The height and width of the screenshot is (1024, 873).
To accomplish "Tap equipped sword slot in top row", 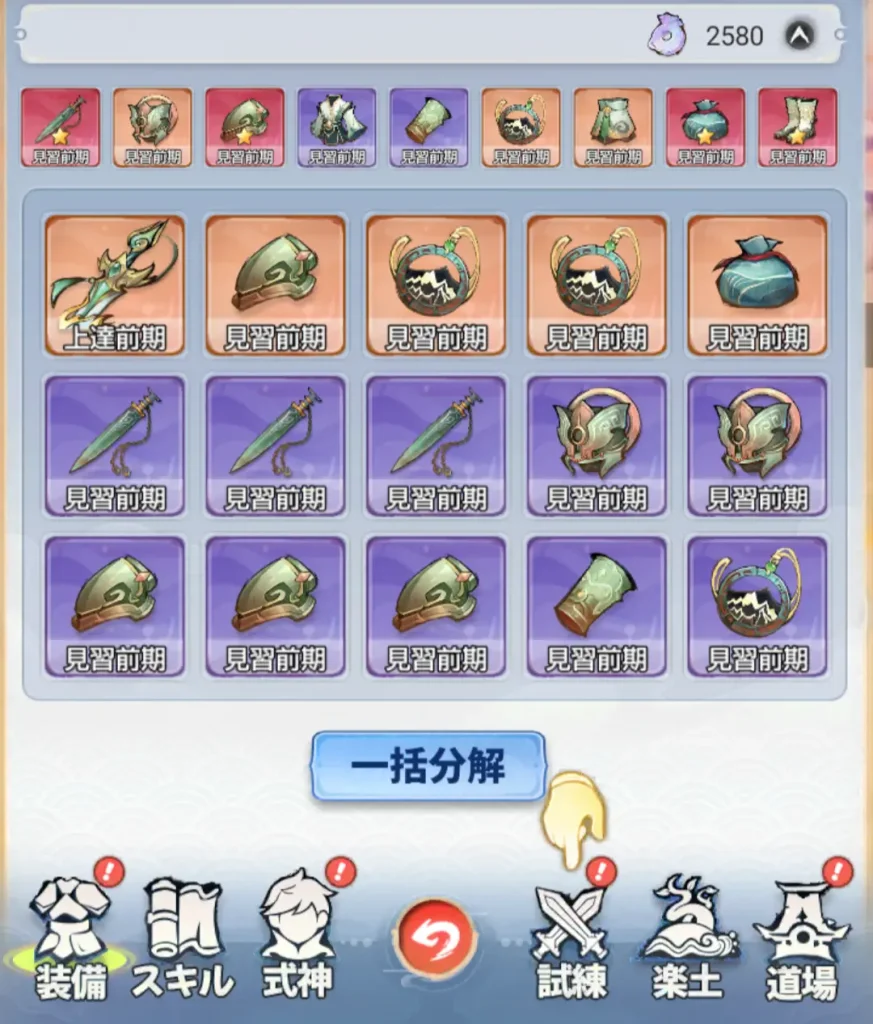I will tap(61, 127).
